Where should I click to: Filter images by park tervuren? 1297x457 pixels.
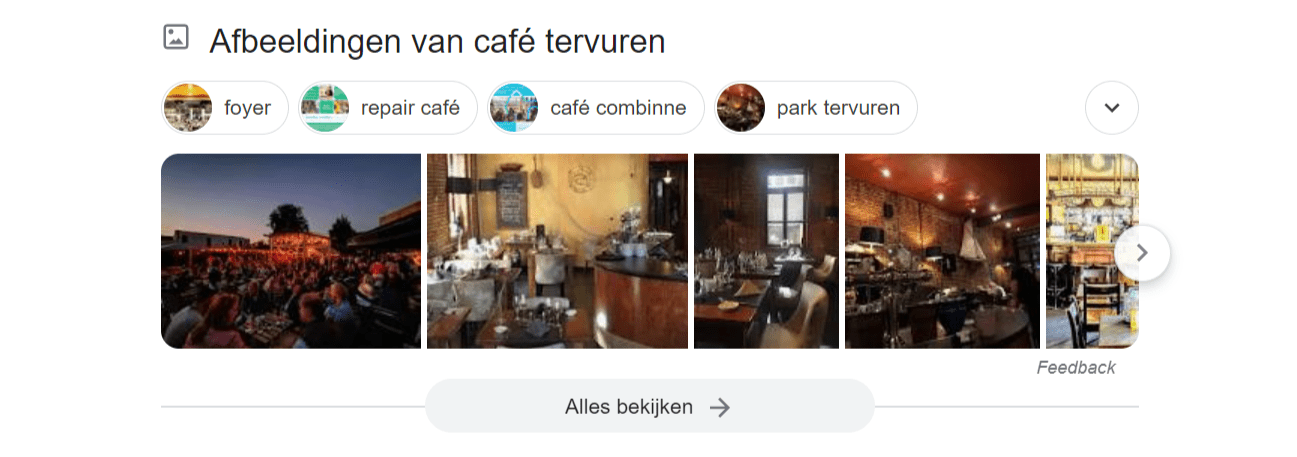816,108
